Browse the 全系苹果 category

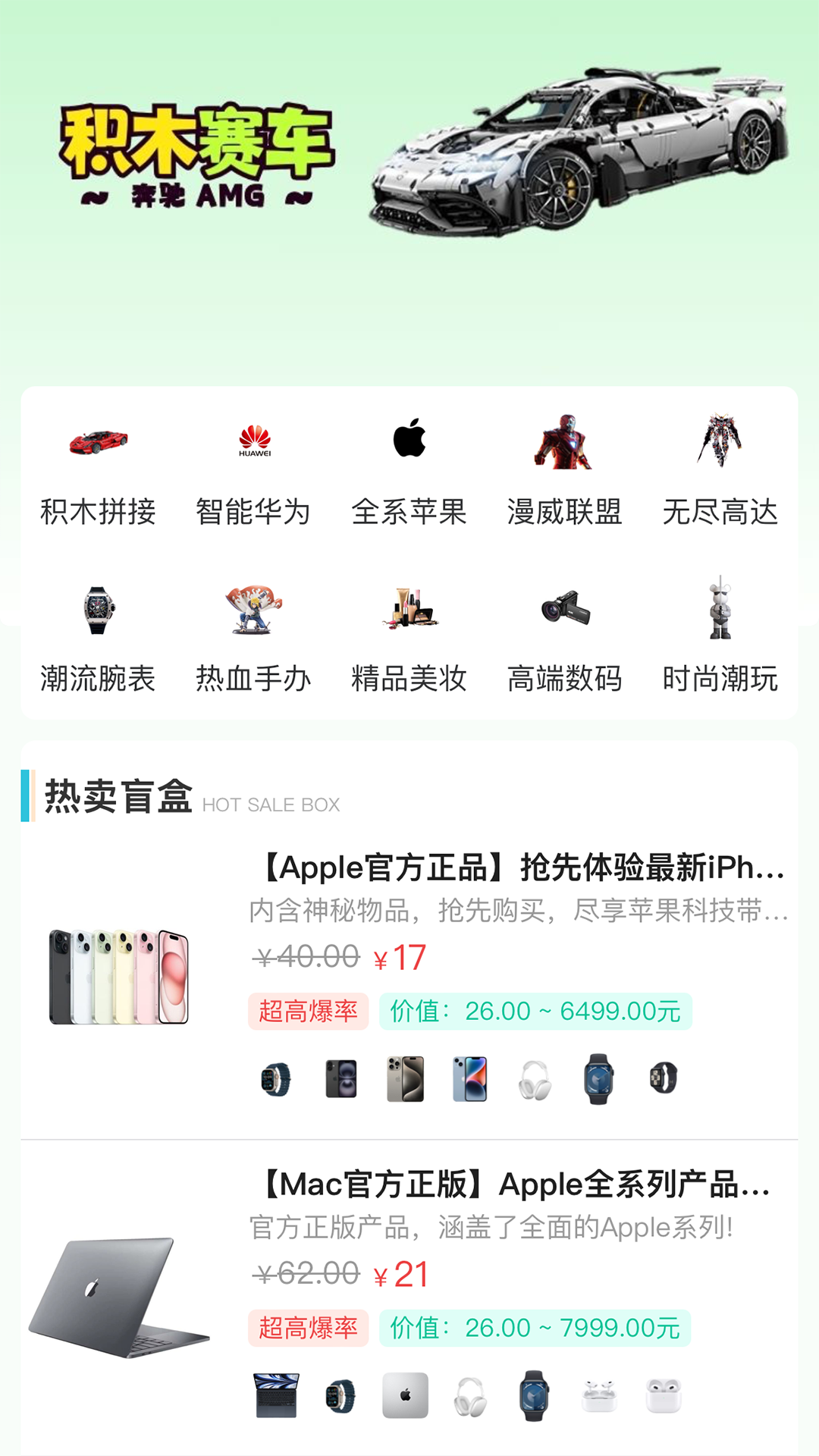(x=409, y=470)
